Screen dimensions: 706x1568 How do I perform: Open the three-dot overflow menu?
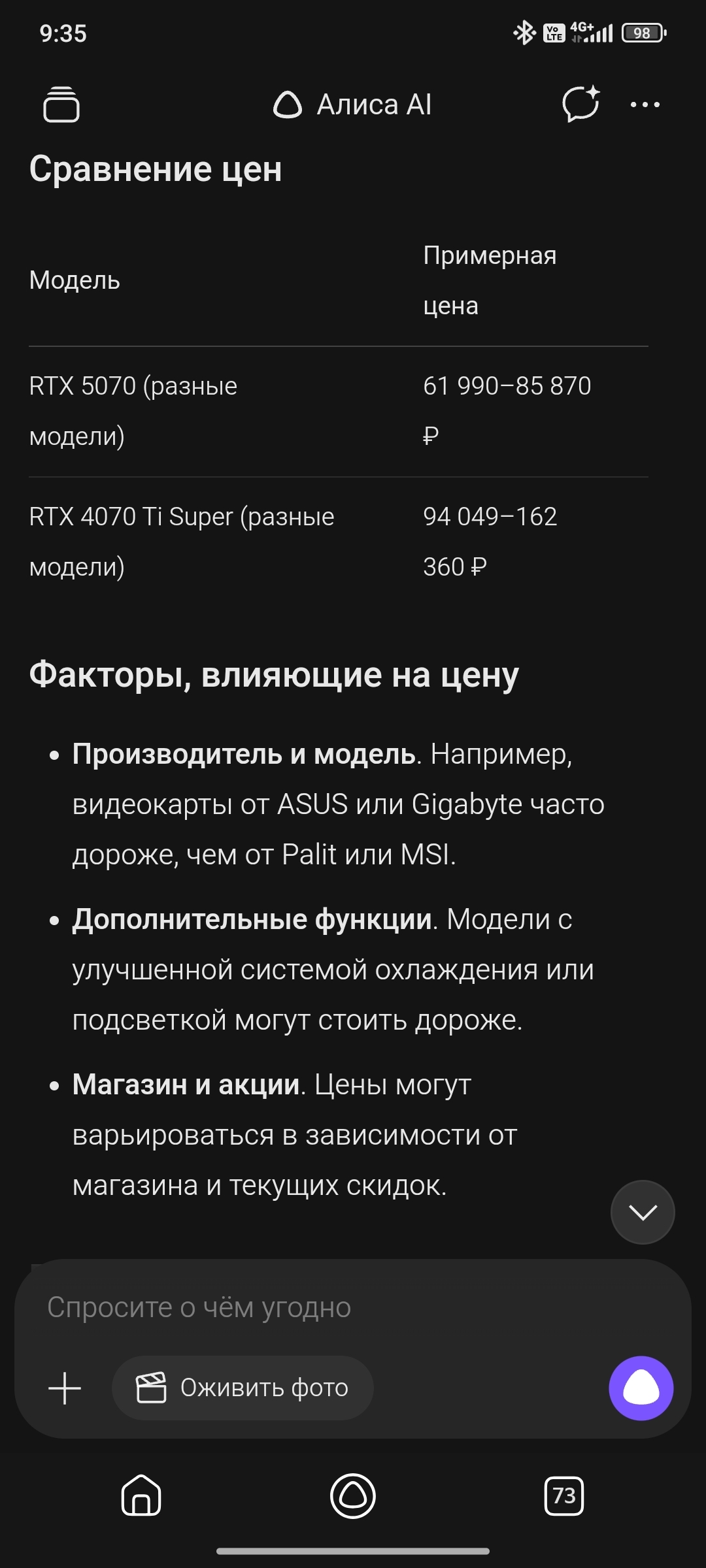pyautogui.click(x=645, y=105)
